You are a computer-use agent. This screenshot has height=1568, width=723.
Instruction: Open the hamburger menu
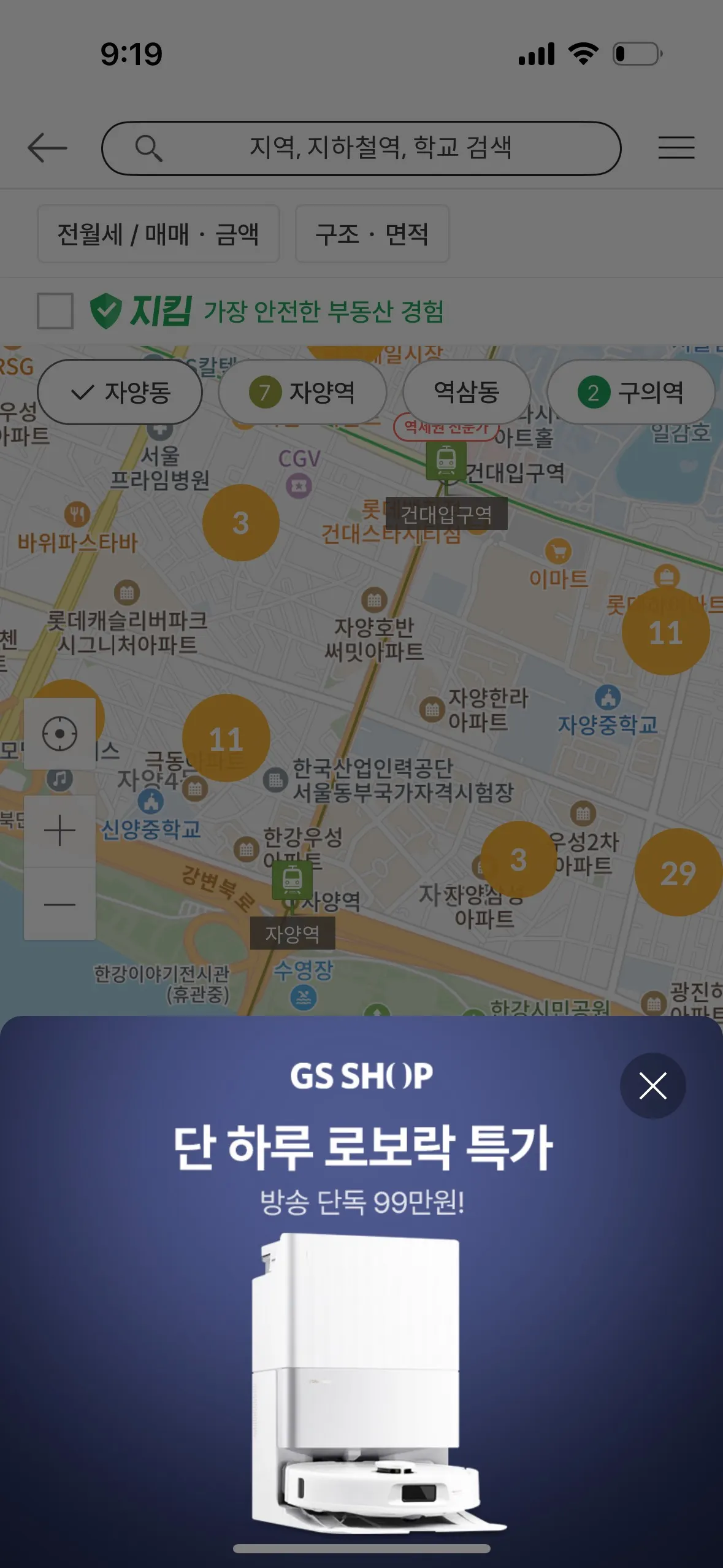[x=676, y=148]
